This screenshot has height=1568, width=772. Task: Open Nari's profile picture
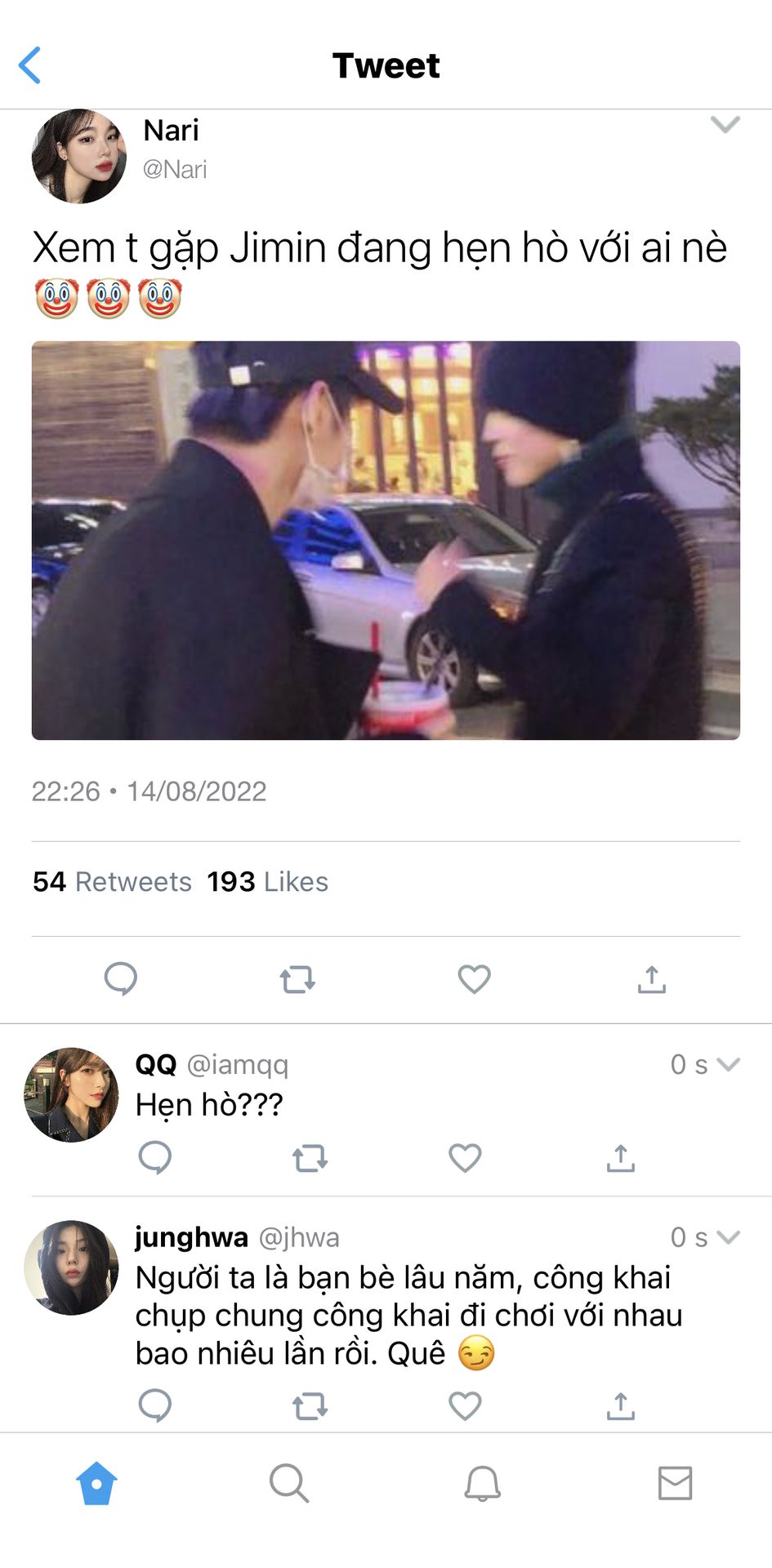click(78, 156)
